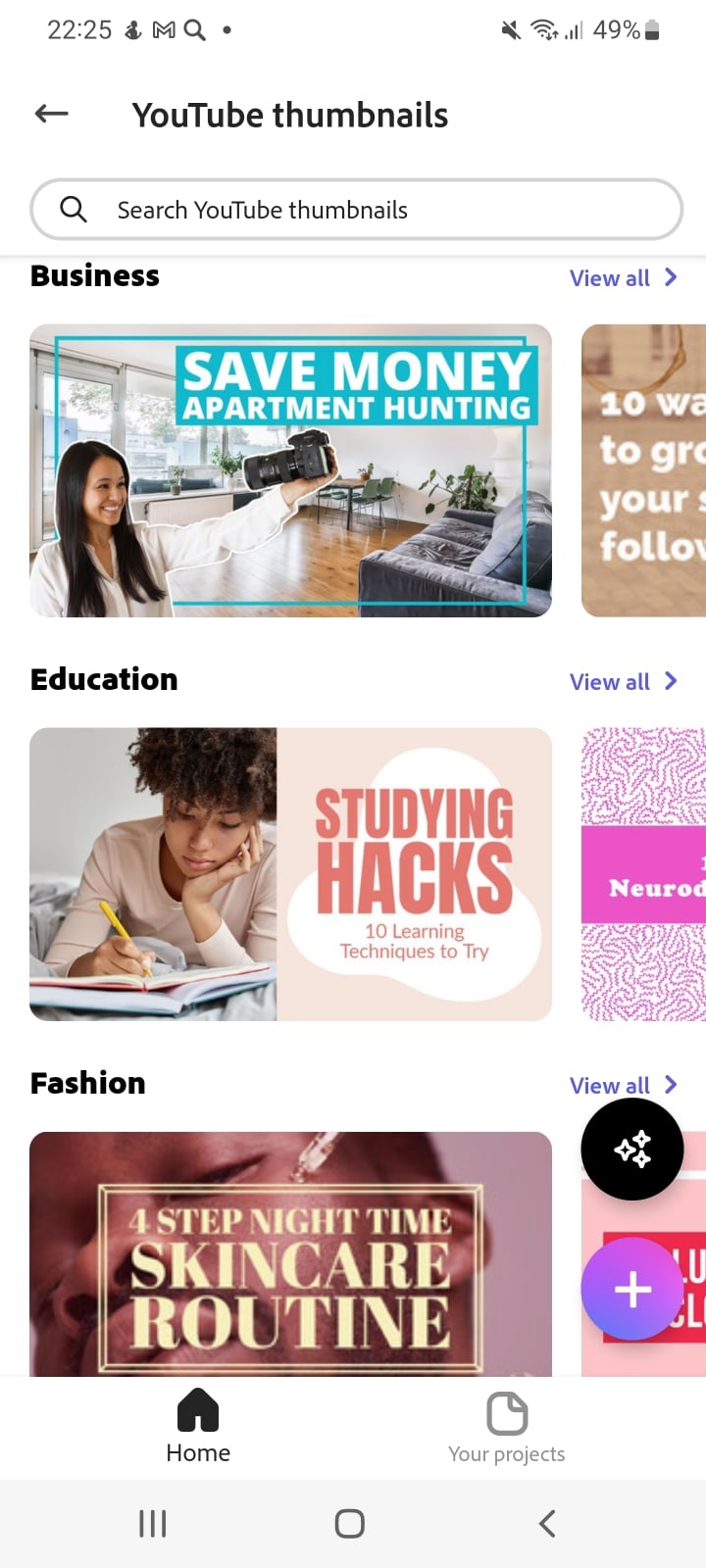Screen dimensions: 706x1568
Task: Expand View all in the Fashion category
Action: point(623,1085)
